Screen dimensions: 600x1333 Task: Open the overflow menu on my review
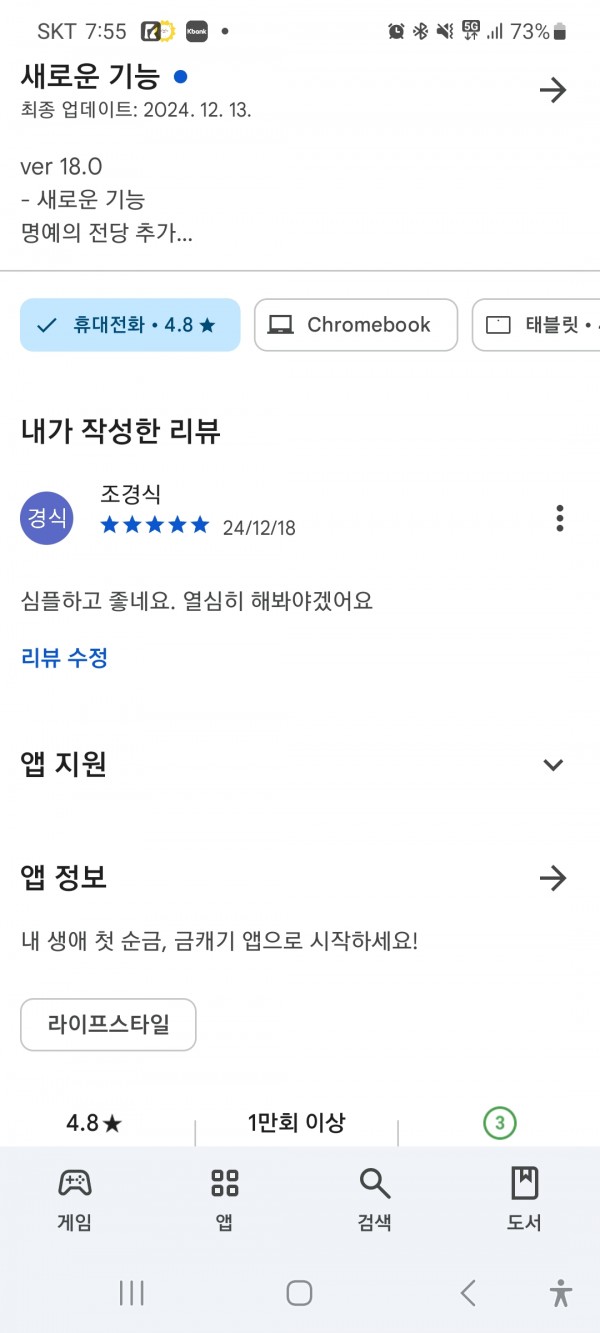tap(560, 518)
